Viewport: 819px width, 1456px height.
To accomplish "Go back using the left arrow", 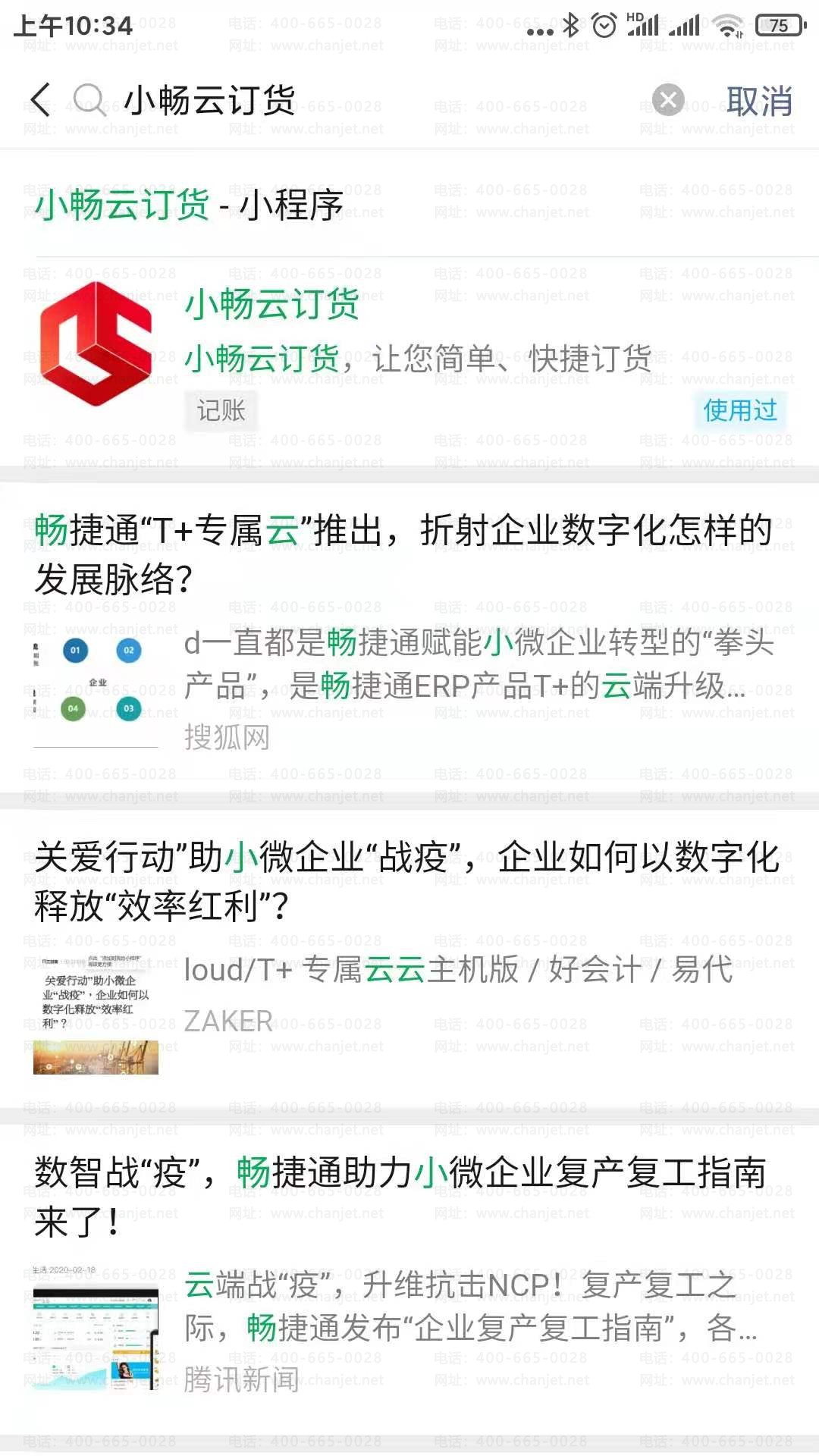I will click(x=41, y=100).
